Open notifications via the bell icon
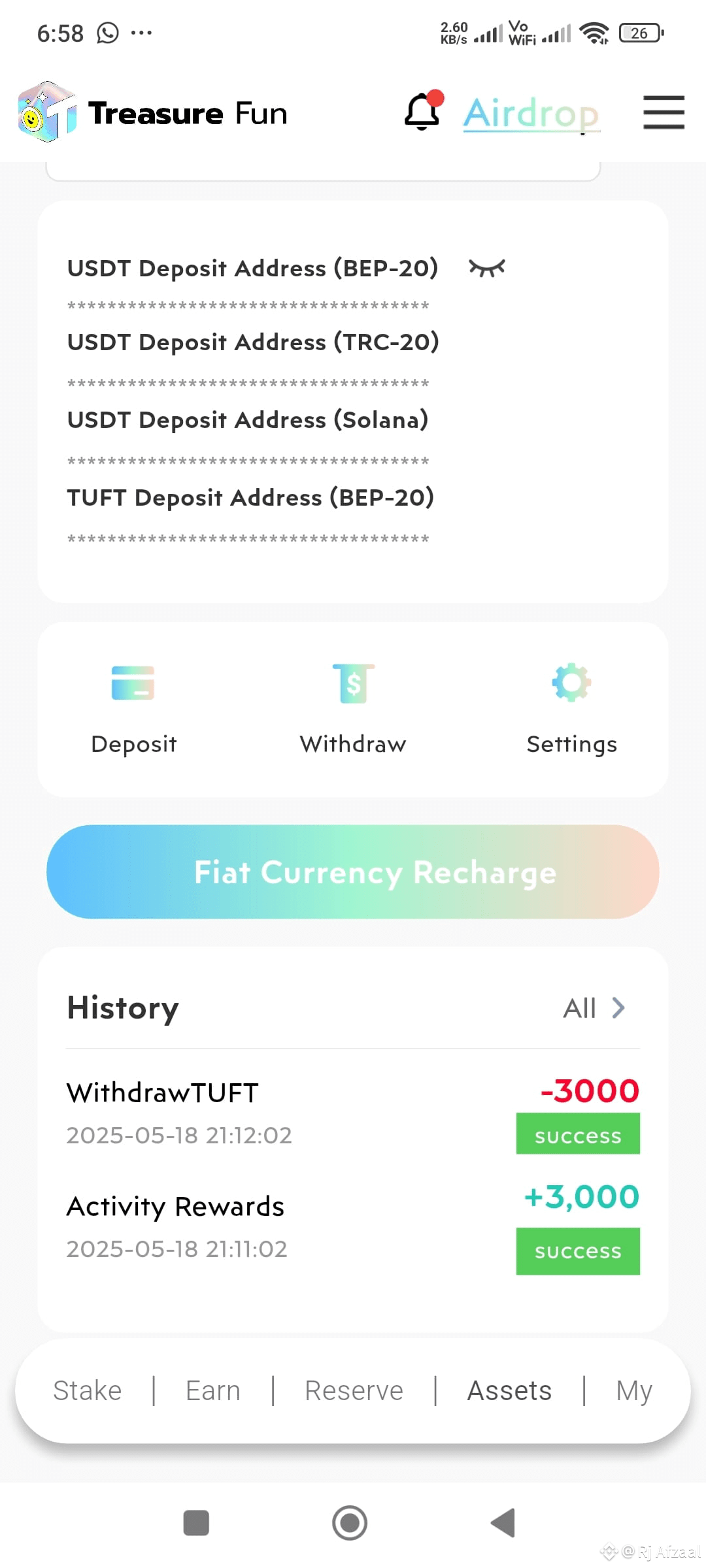The width and height of the screenshot is (706, 1568). 422,112
